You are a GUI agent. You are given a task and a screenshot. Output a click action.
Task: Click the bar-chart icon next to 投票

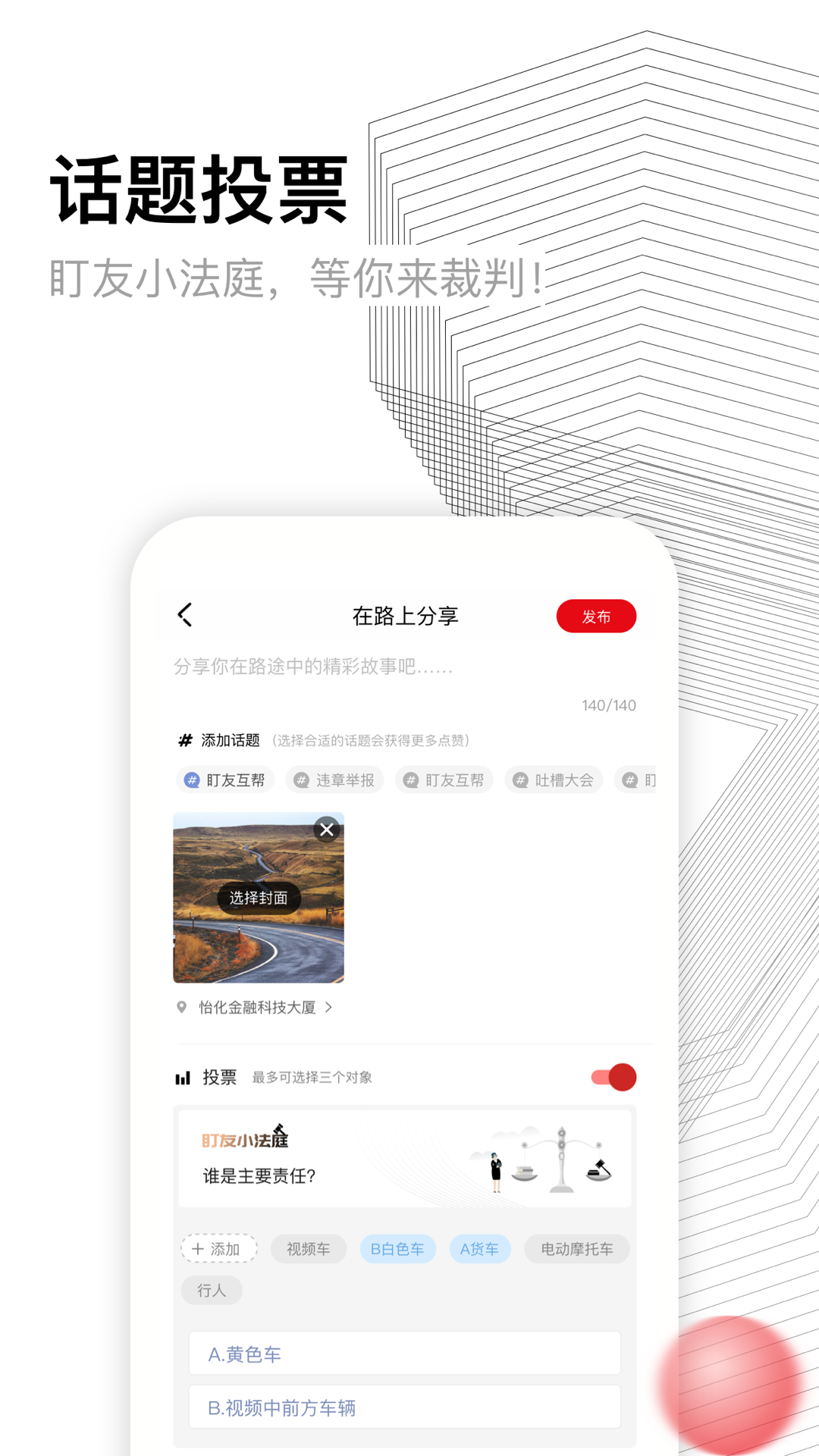tap(183, 1077)
